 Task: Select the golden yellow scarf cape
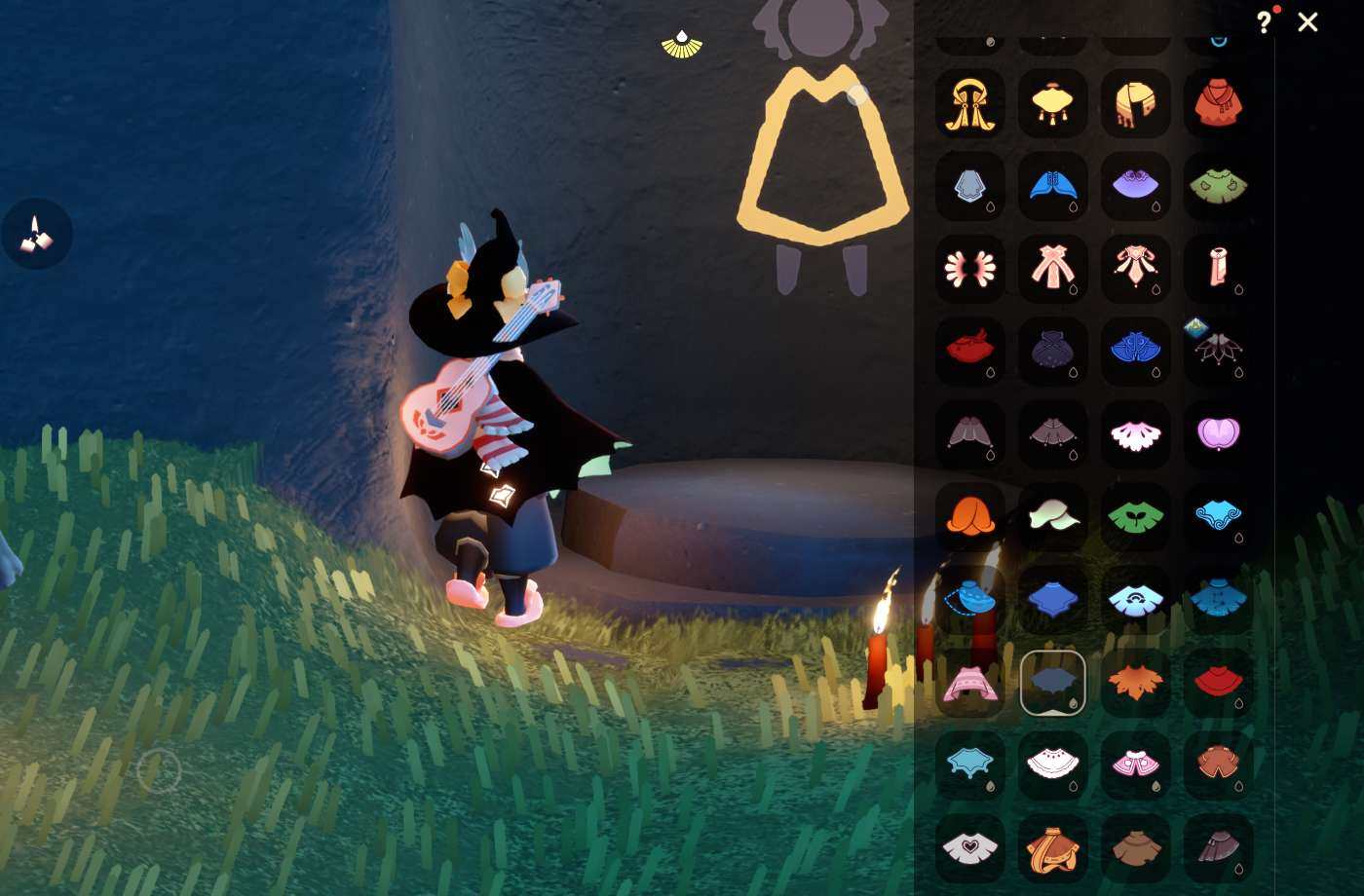pyautogui.click(x=1135, y=104)
